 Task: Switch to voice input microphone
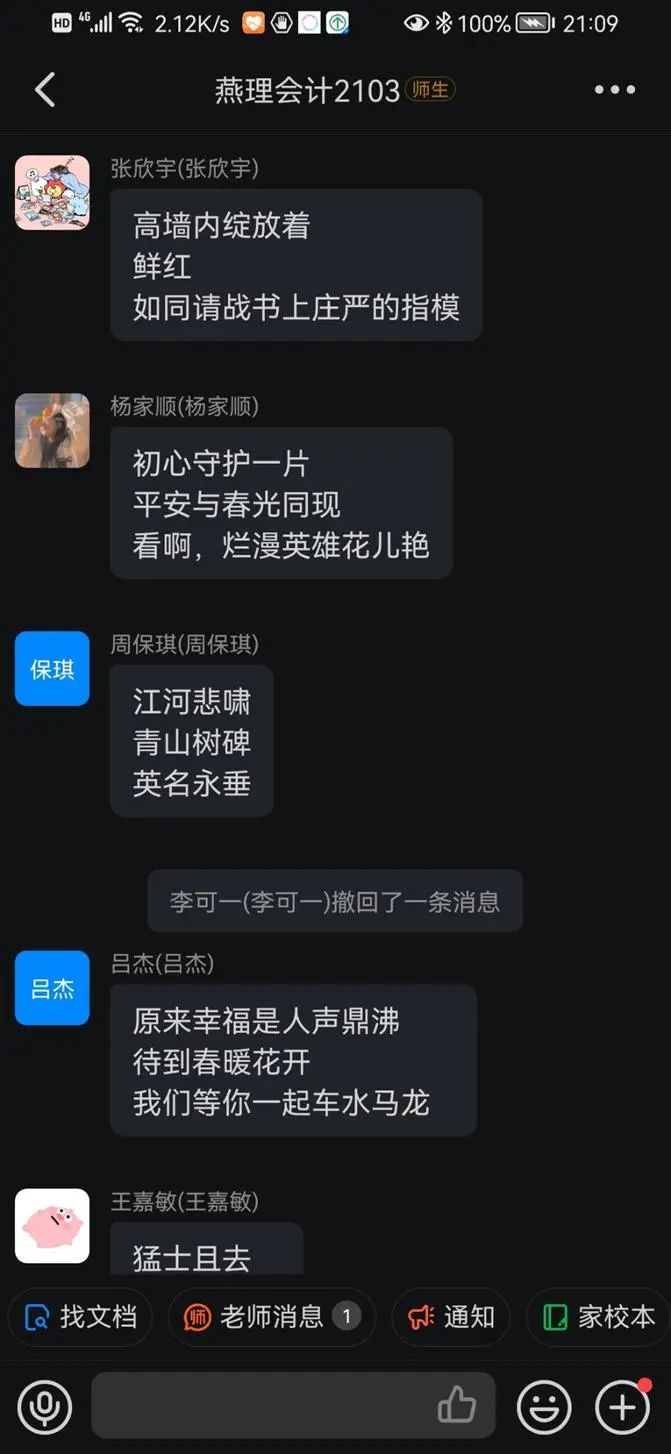44,1406
